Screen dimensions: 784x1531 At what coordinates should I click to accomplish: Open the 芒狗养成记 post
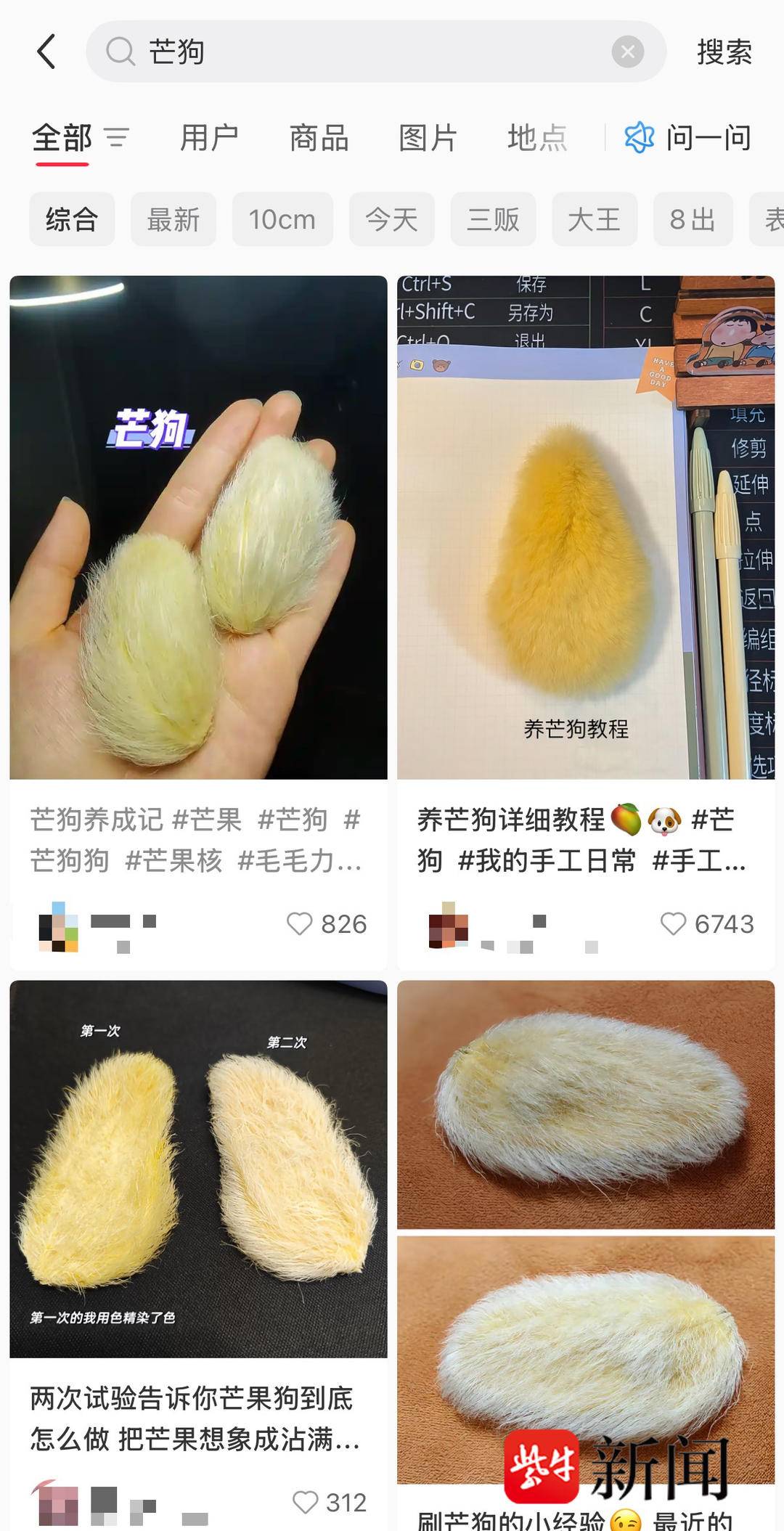coord(197,527)
